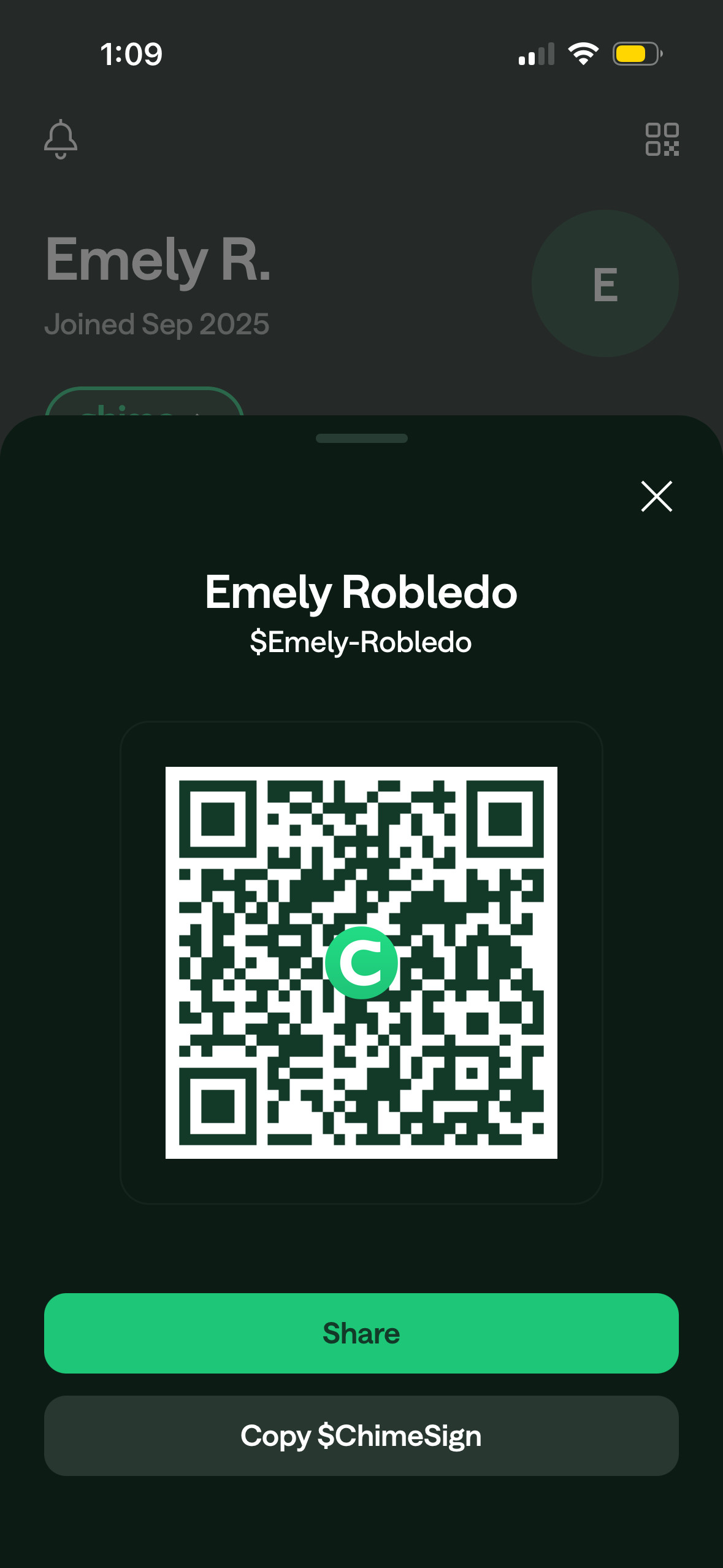The height and width of the screenshot is (1568, 723).
Task: Open the notifications bell
Action: 61,139
